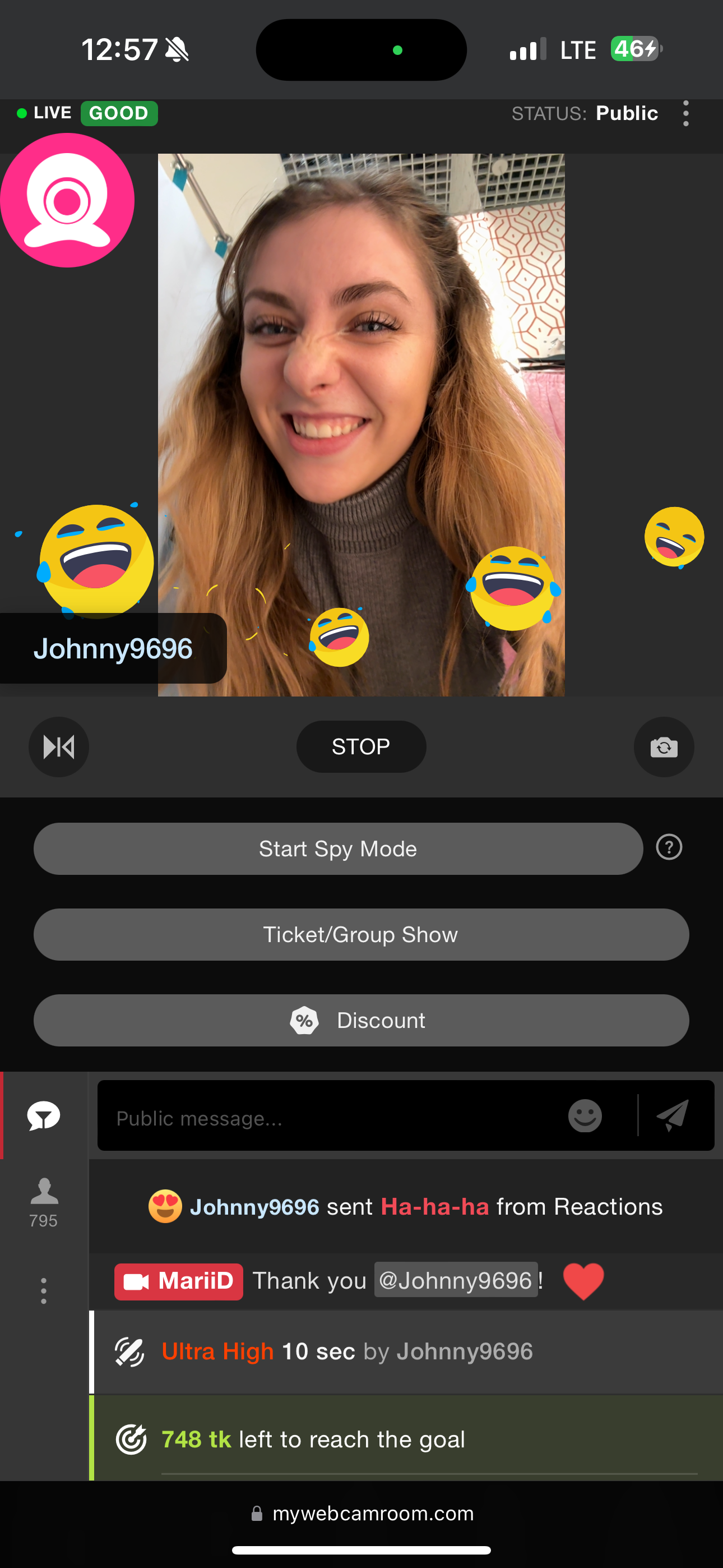
Task: Stop the live broadcast
Action: (361, 747)
